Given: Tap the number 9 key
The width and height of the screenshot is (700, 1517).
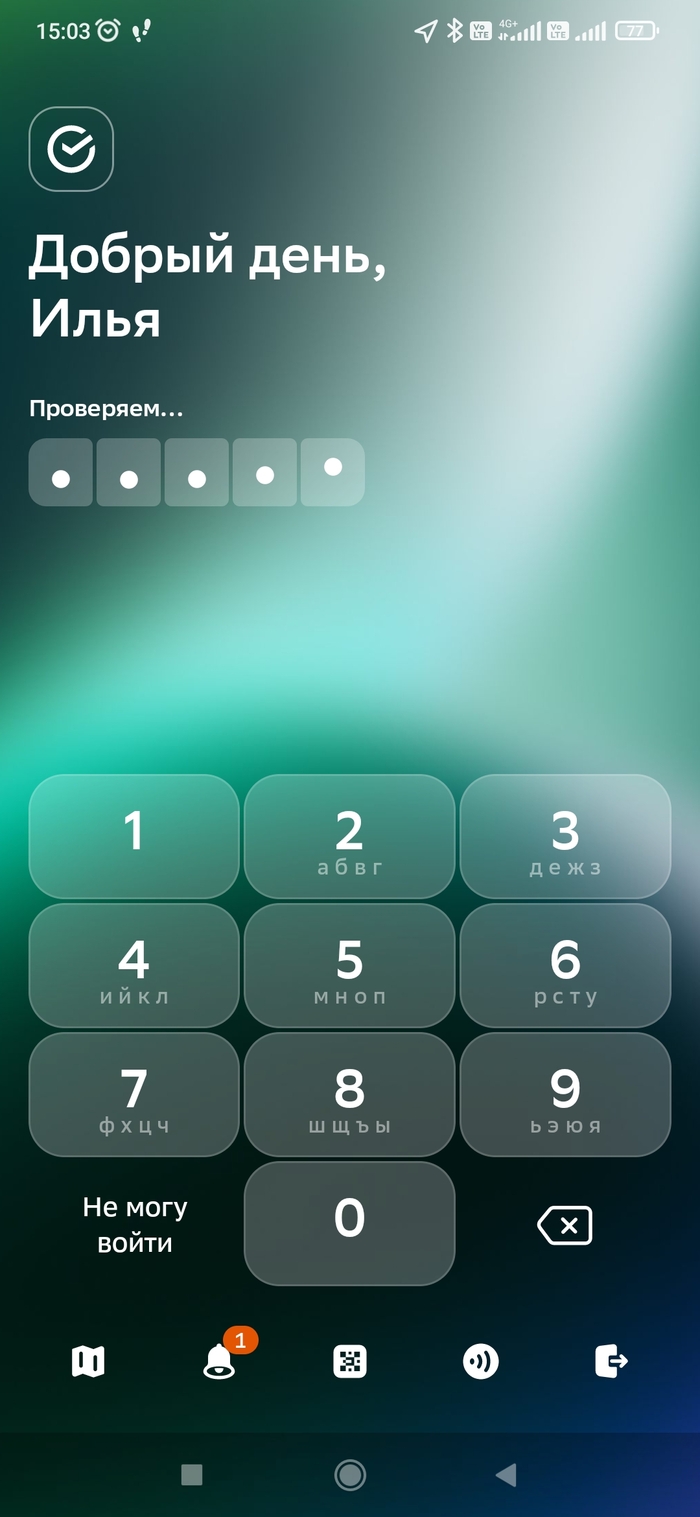Looking at the screenshot, I should click(565, 1094).
